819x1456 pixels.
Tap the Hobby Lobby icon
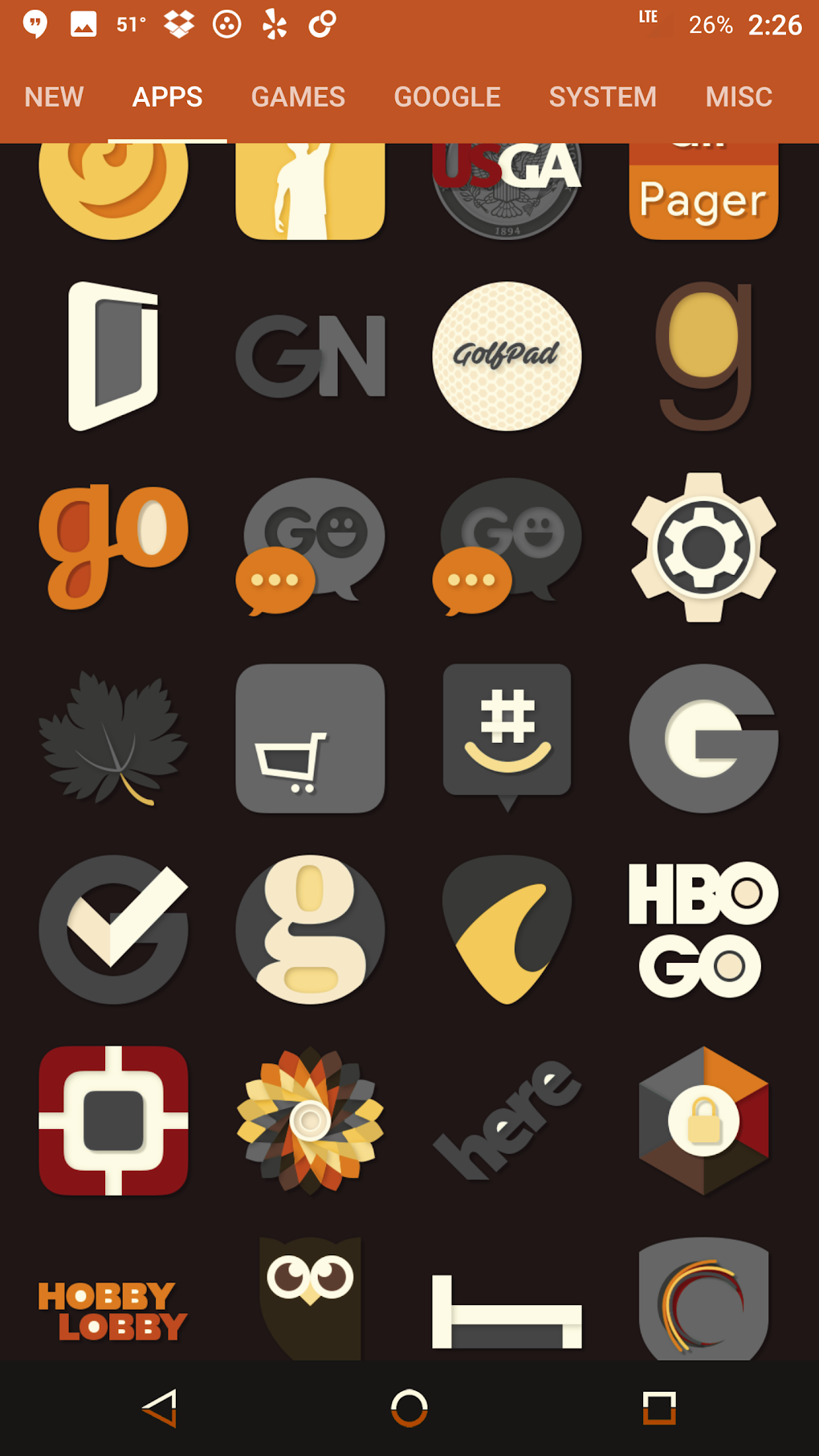(x=114, y=1311)
